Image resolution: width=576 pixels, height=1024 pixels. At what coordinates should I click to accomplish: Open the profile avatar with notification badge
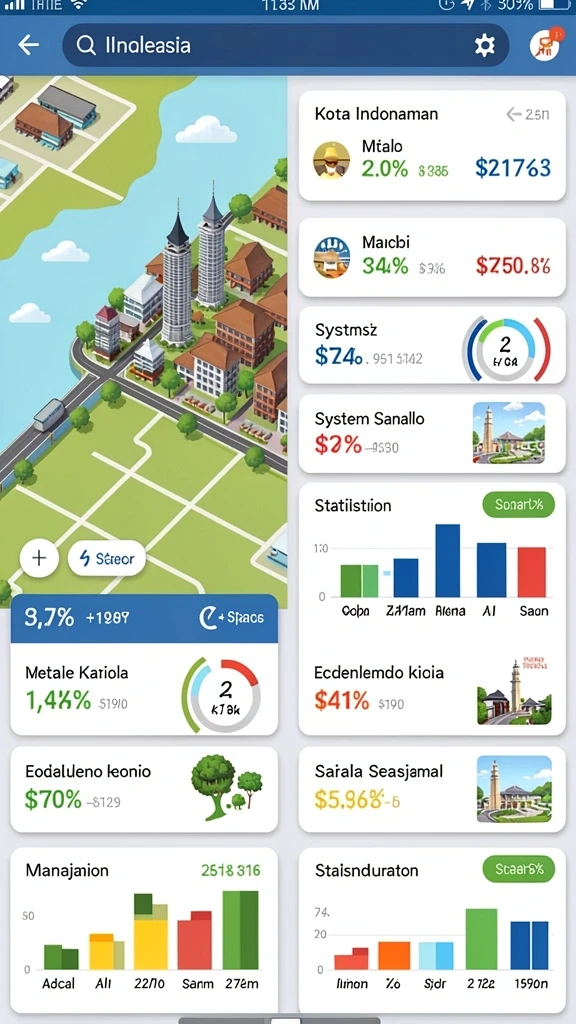click(x=546, y=44)
